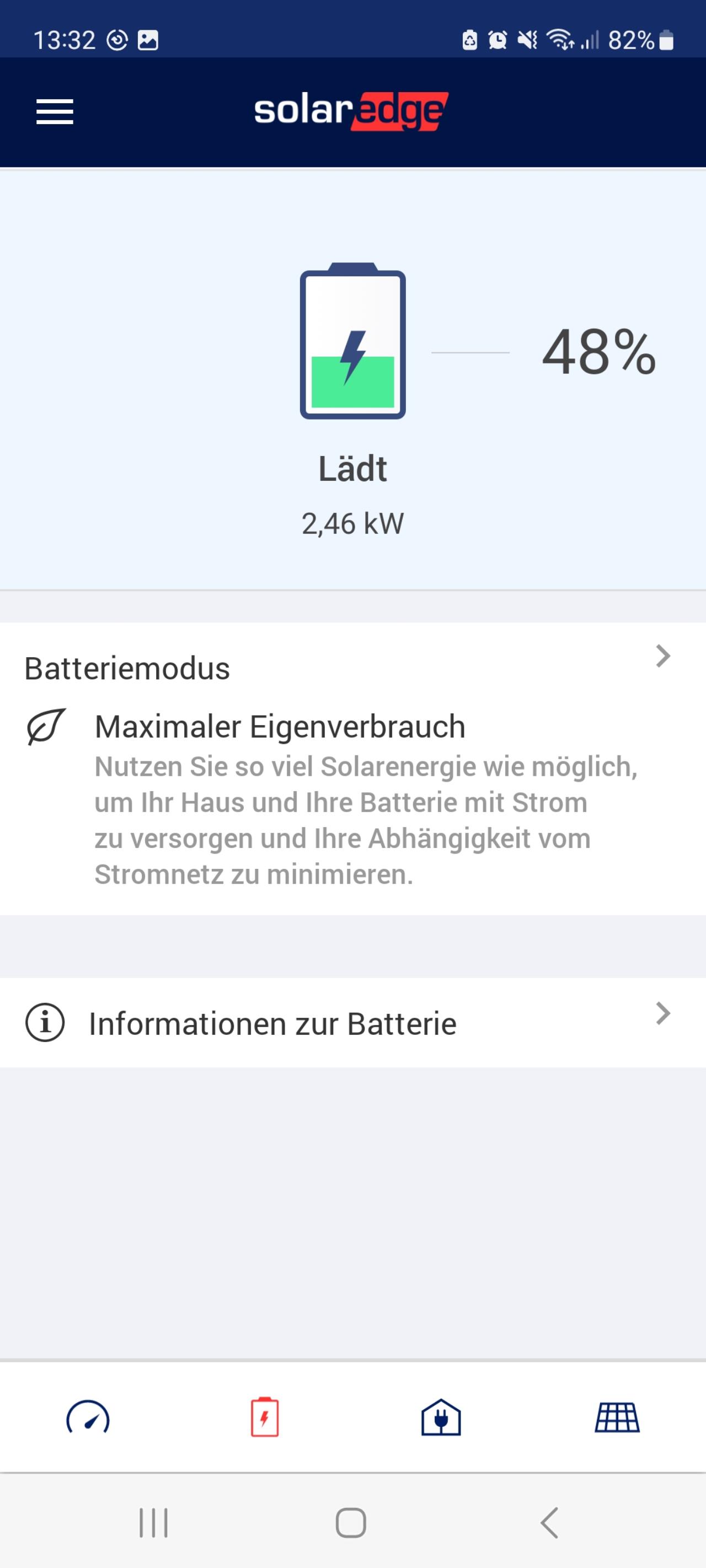Image resolution: width=706 pixels, height=1568 pixels.
Task: Open Informationen zur Batterie
Action: [352, 1023]
